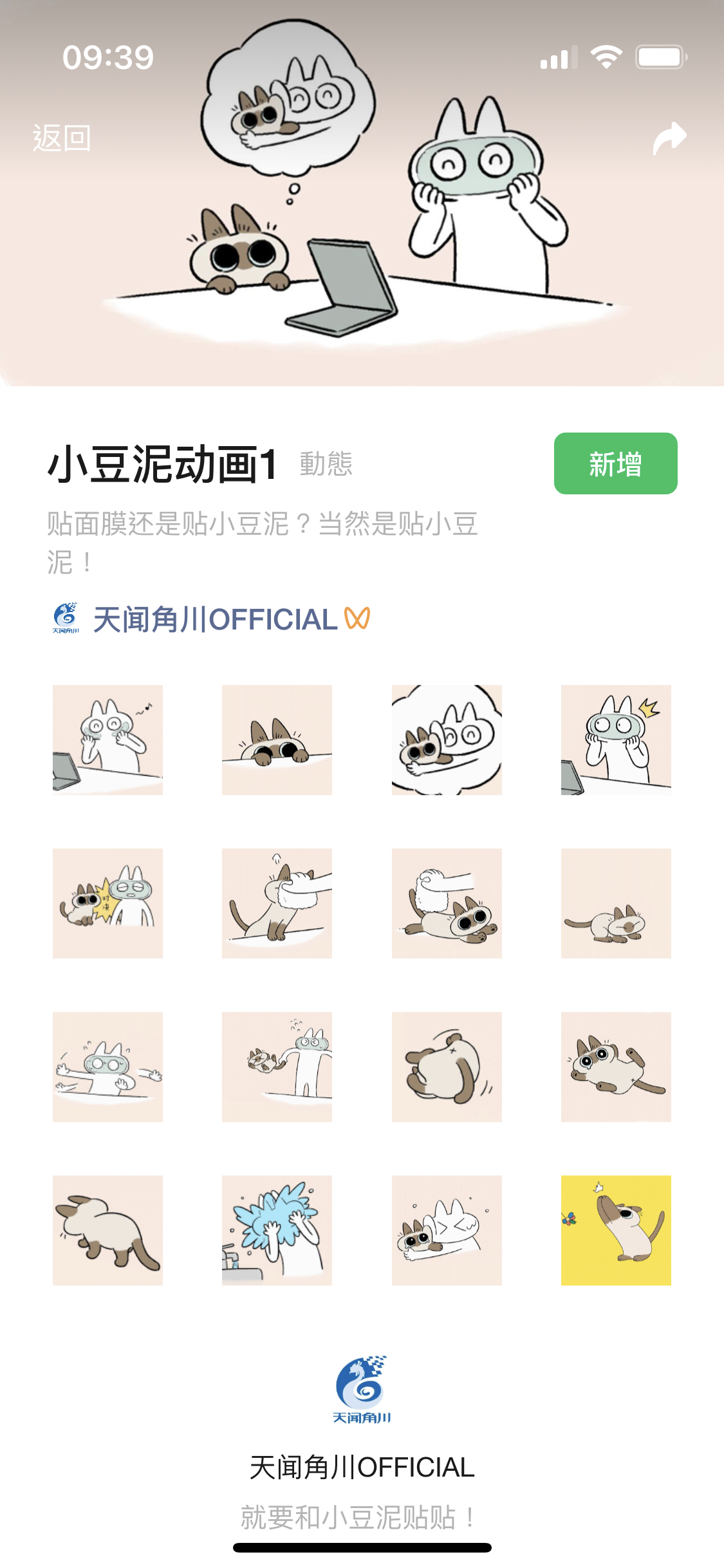Preview the cat rolling into a ball sticker
Viewport: 724px width, 1568px height.
[447, 1067]
